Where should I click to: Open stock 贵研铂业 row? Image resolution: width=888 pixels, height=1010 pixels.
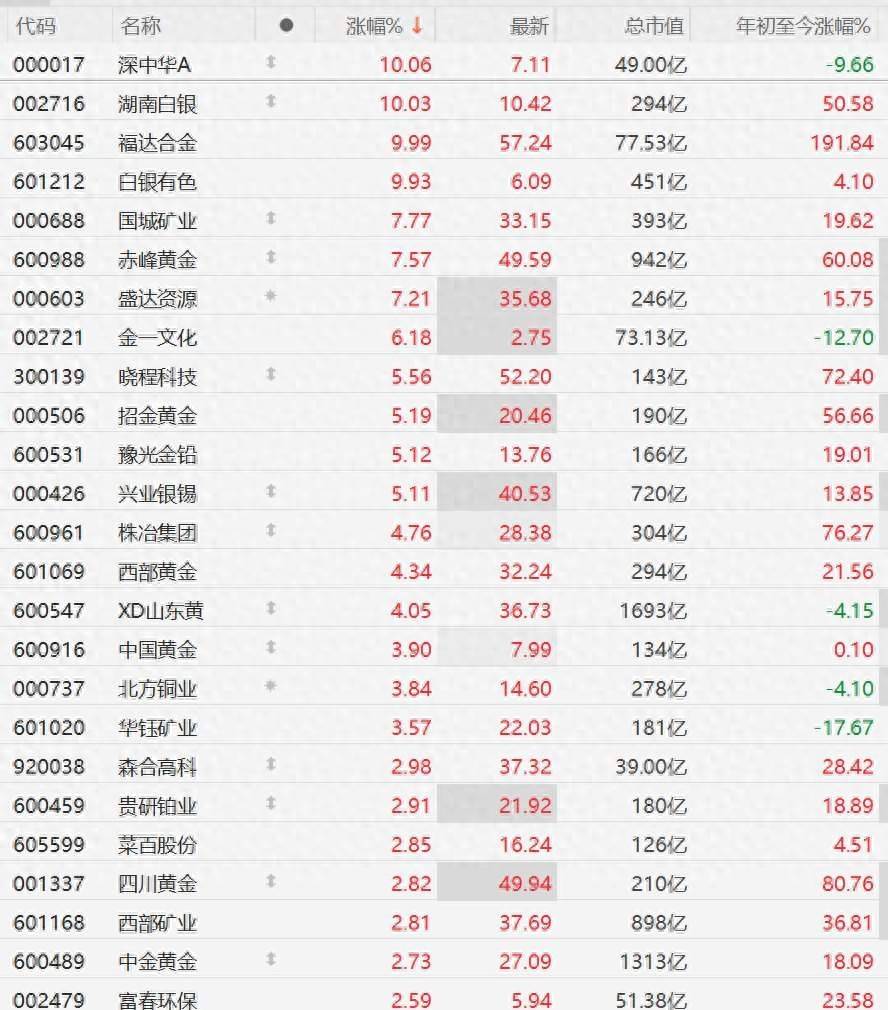pos(444,805)
